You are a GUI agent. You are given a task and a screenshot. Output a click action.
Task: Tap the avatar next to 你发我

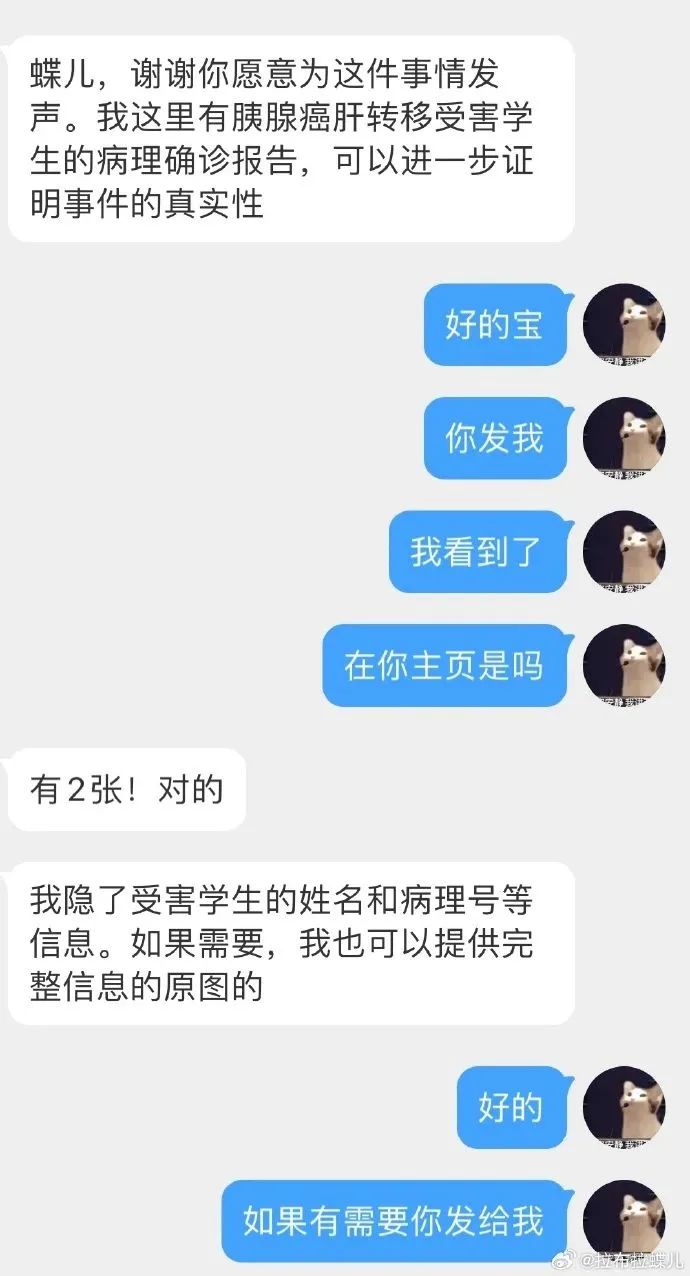tap(624, 438)
